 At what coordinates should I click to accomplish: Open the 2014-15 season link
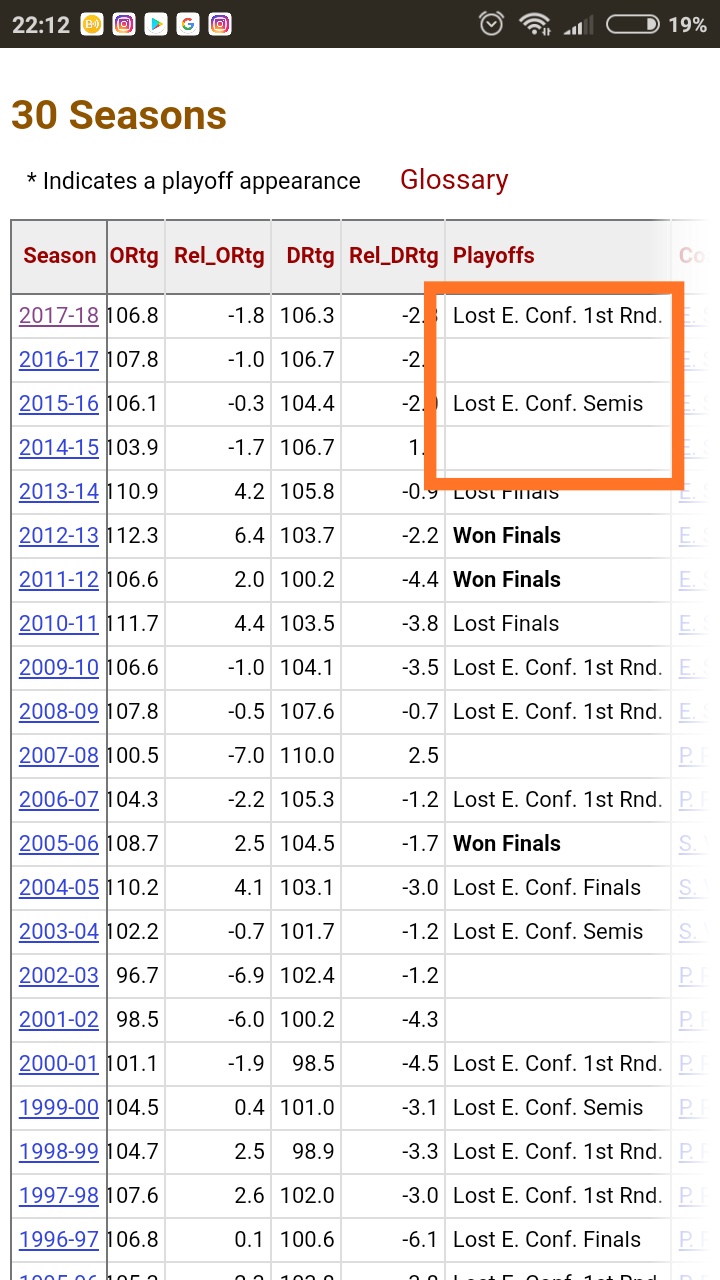pyautogui.click(x=59, y=448)
